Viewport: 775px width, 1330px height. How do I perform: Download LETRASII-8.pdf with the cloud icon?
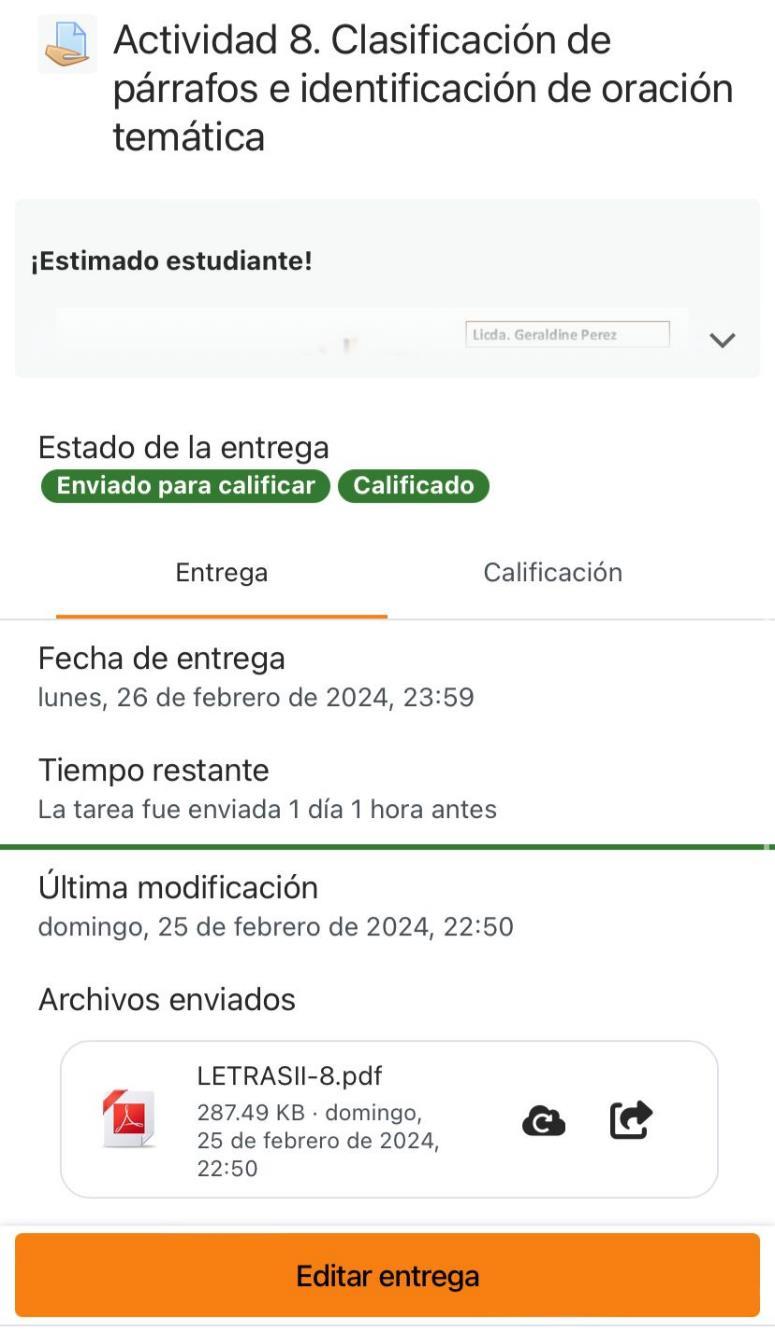click(543, 1122)
